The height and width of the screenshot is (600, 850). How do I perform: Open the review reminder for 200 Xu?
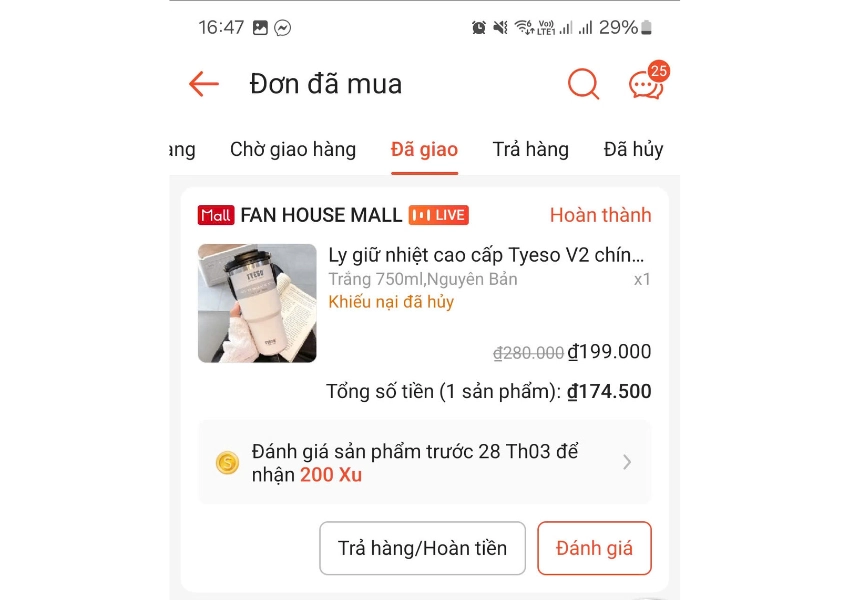[x=424, y=462]
